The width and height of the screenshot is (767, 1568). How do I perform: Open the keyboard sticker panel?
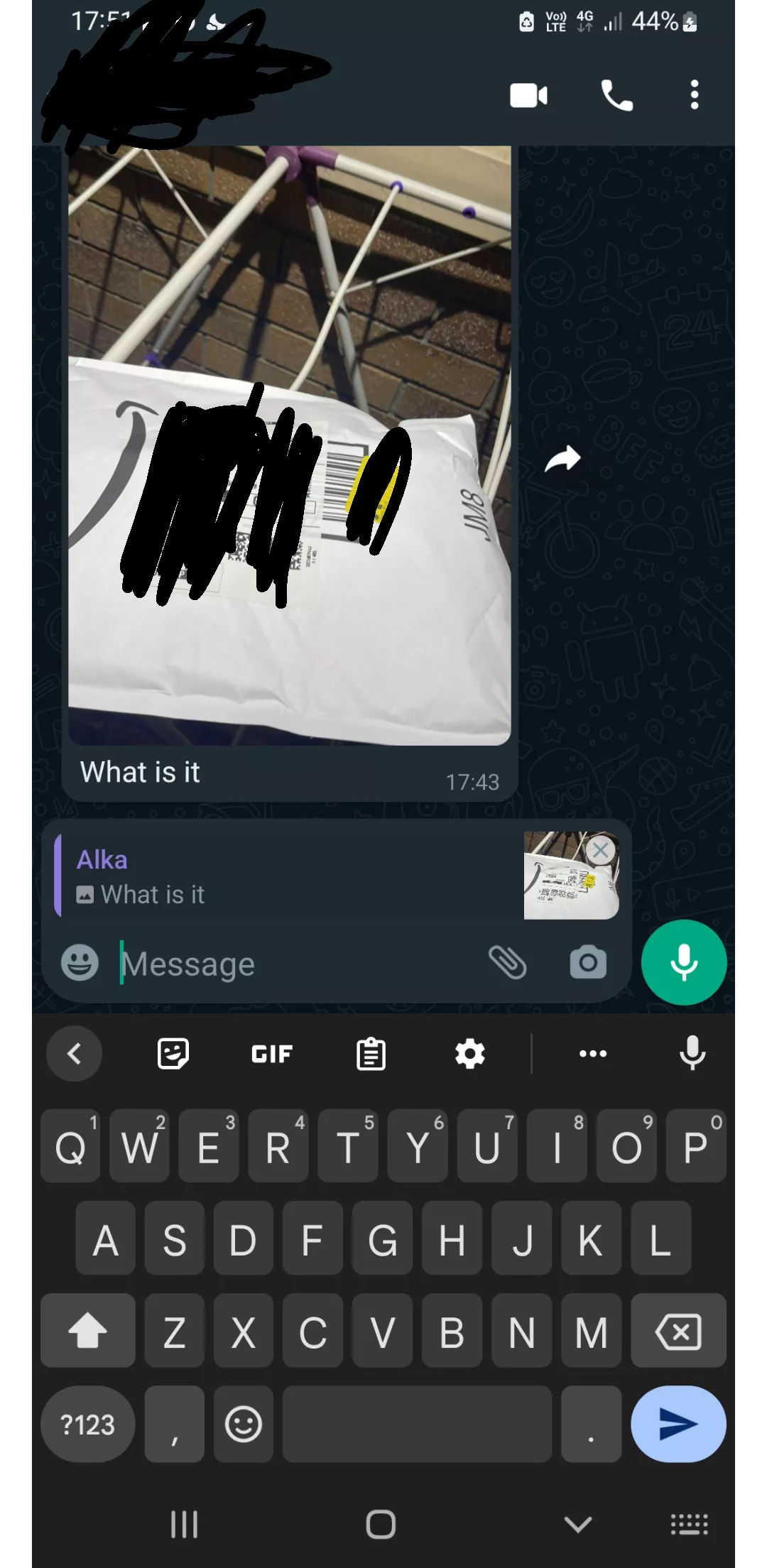[173, 1054]
